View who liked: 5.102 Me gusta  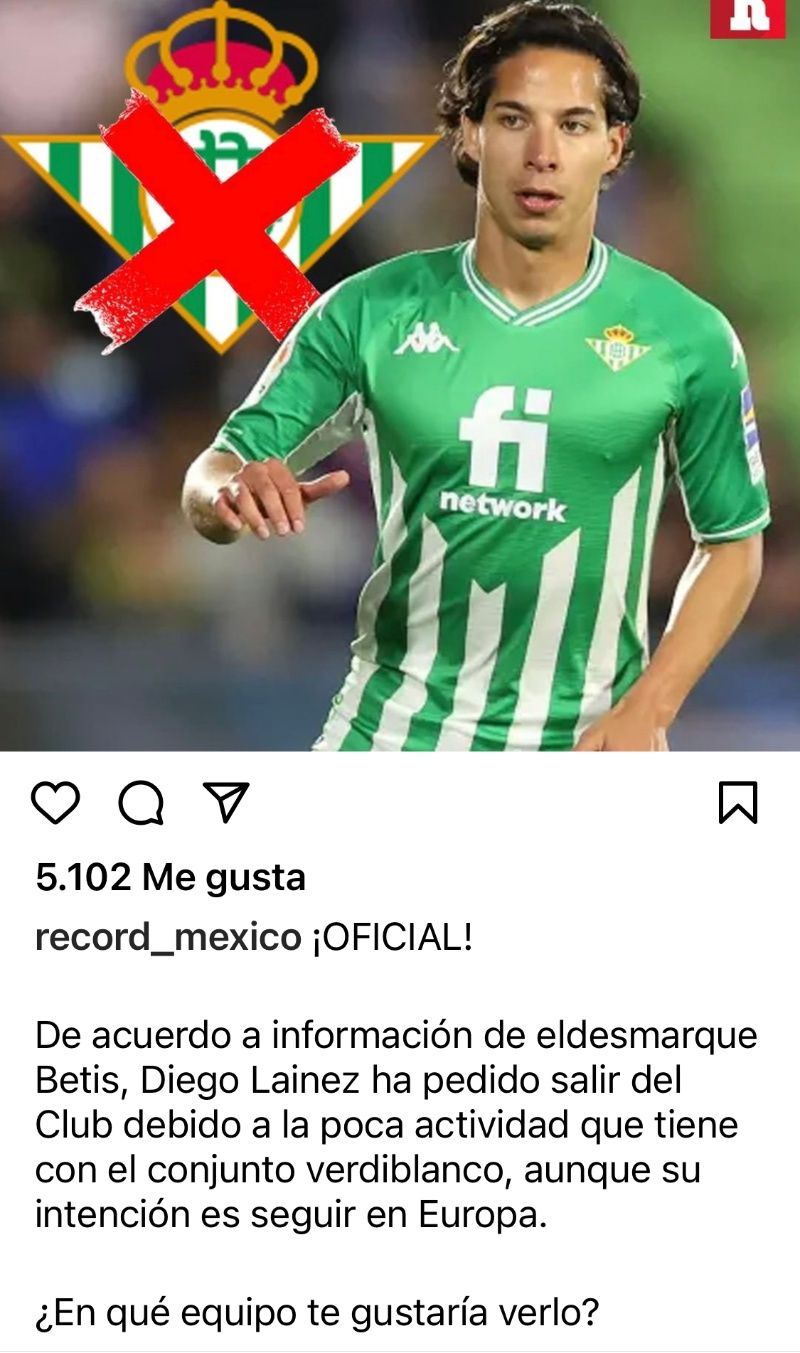(170, 878)
